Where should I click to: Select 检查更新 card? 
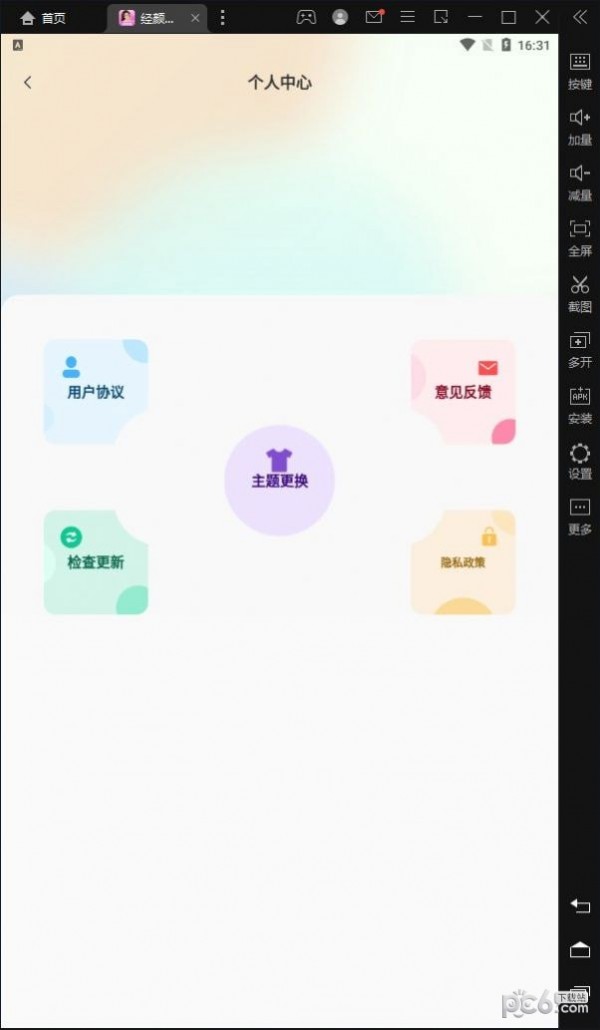coord(95,561)
